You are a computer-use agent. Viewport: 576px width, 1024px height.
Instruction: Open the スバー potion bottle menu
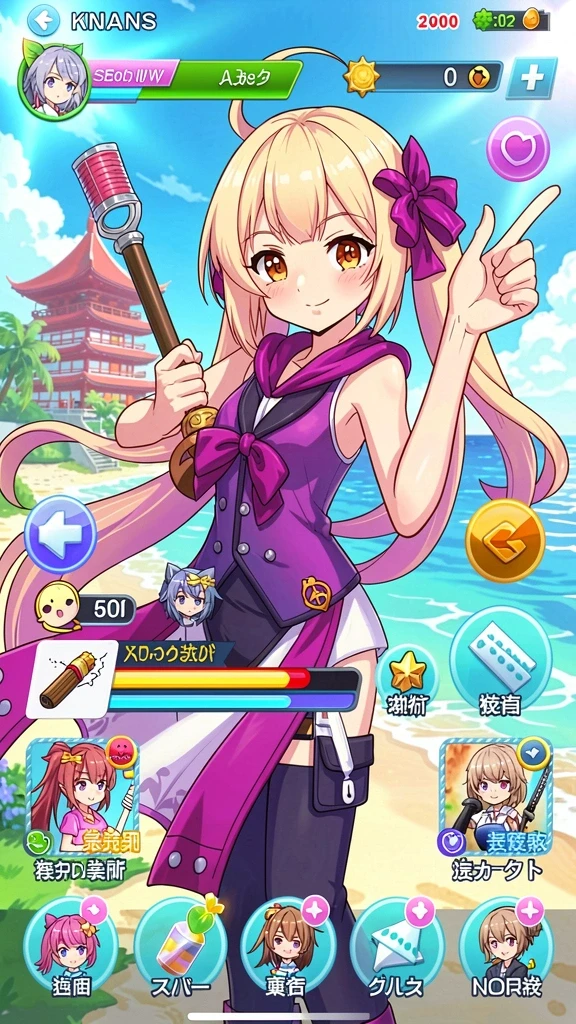180,945
